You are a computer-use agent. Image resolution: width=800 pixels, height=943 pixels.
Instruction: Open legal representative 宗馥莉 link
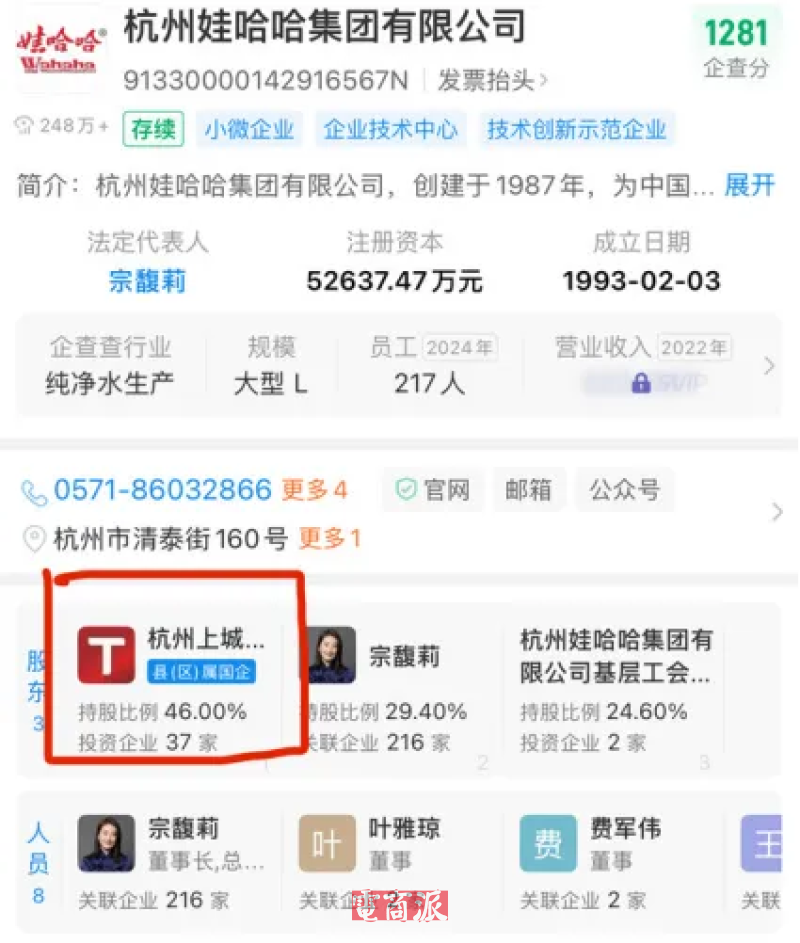[147, 281]
